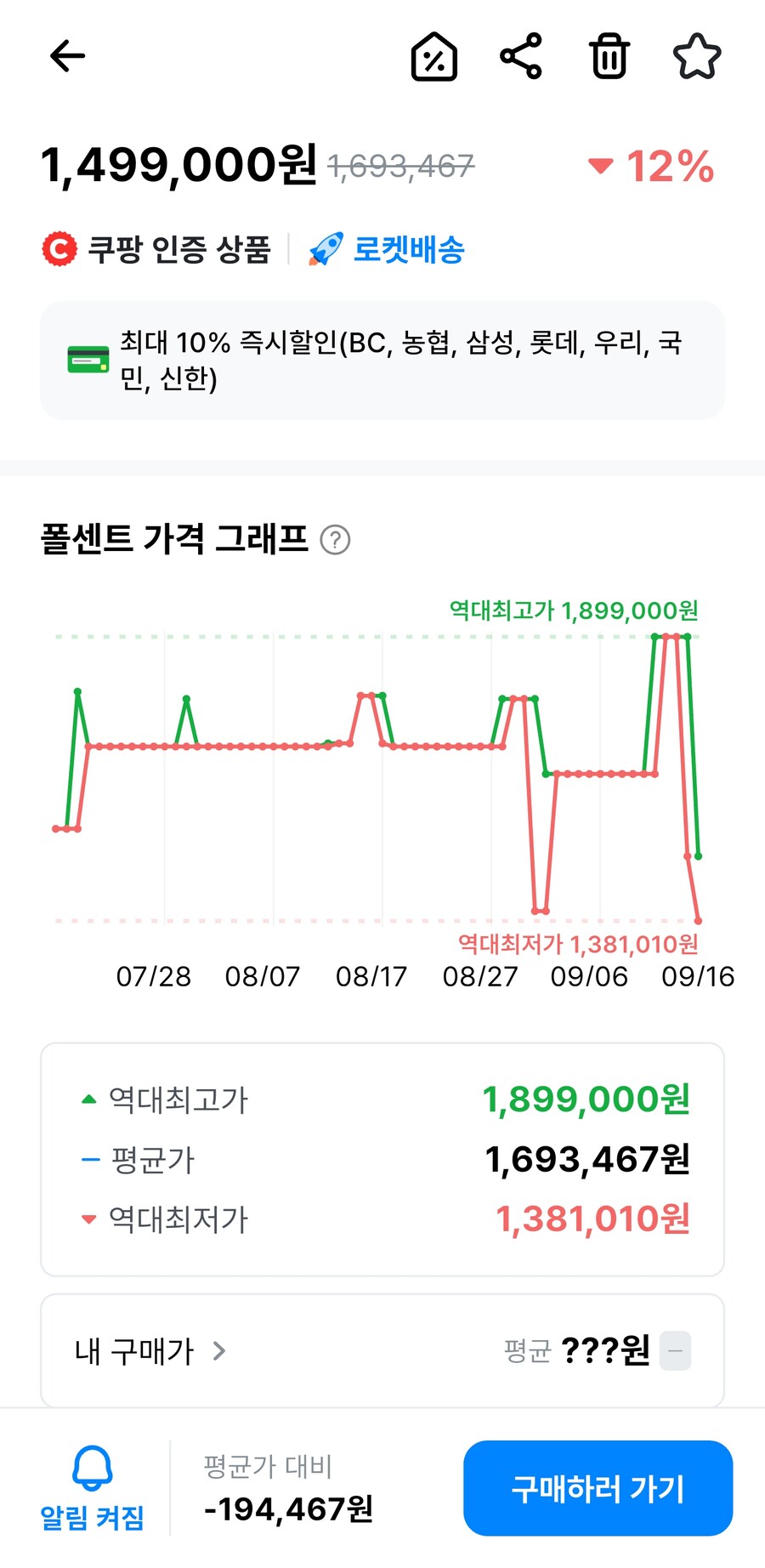Open the price-discount home icon in top bar
This screenshot has width=765, height=1568.
(x=433, y=56)
